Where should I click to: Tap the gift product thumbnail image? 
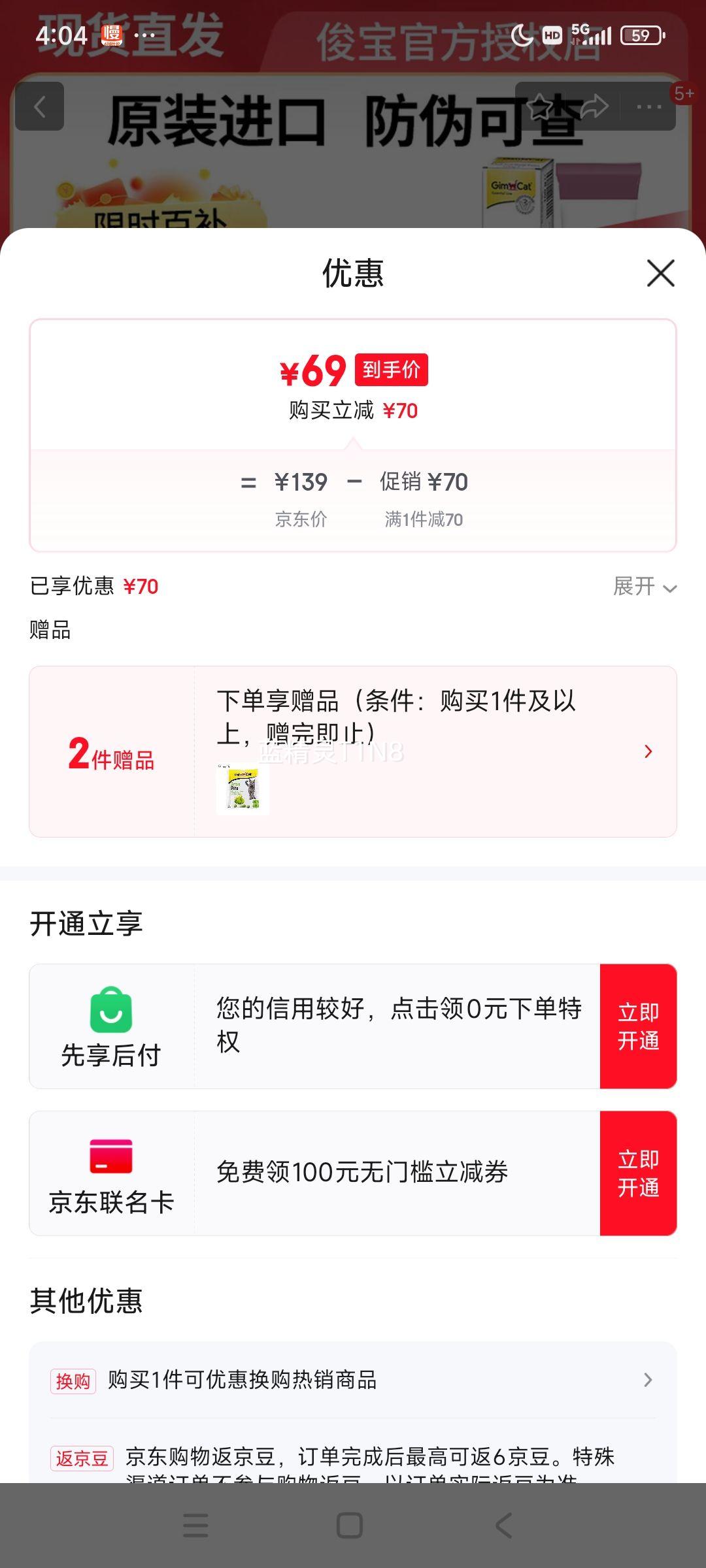click(x=243, y=790)
